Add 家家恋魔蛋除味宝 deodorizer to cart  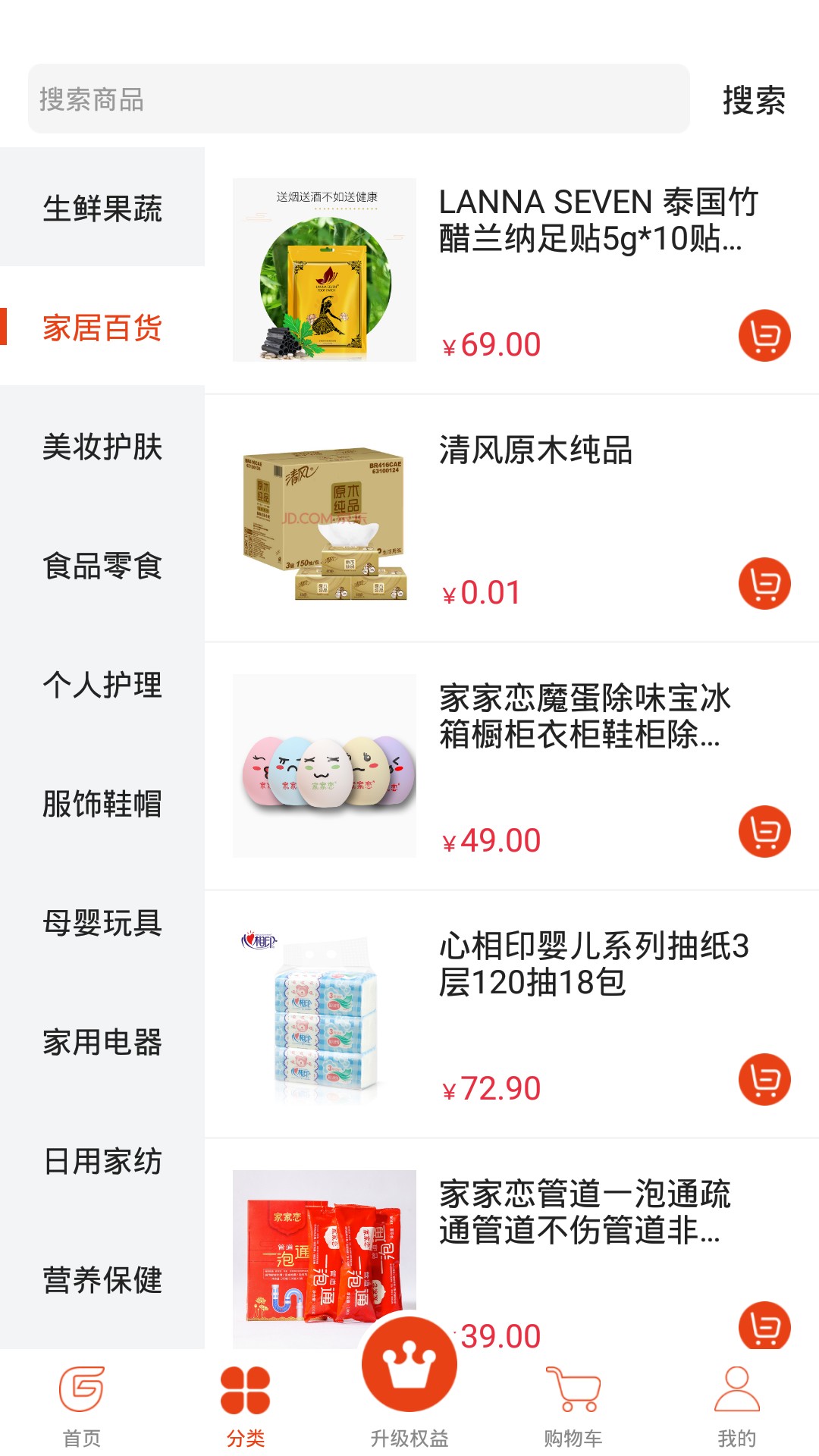tap(765, 830)
